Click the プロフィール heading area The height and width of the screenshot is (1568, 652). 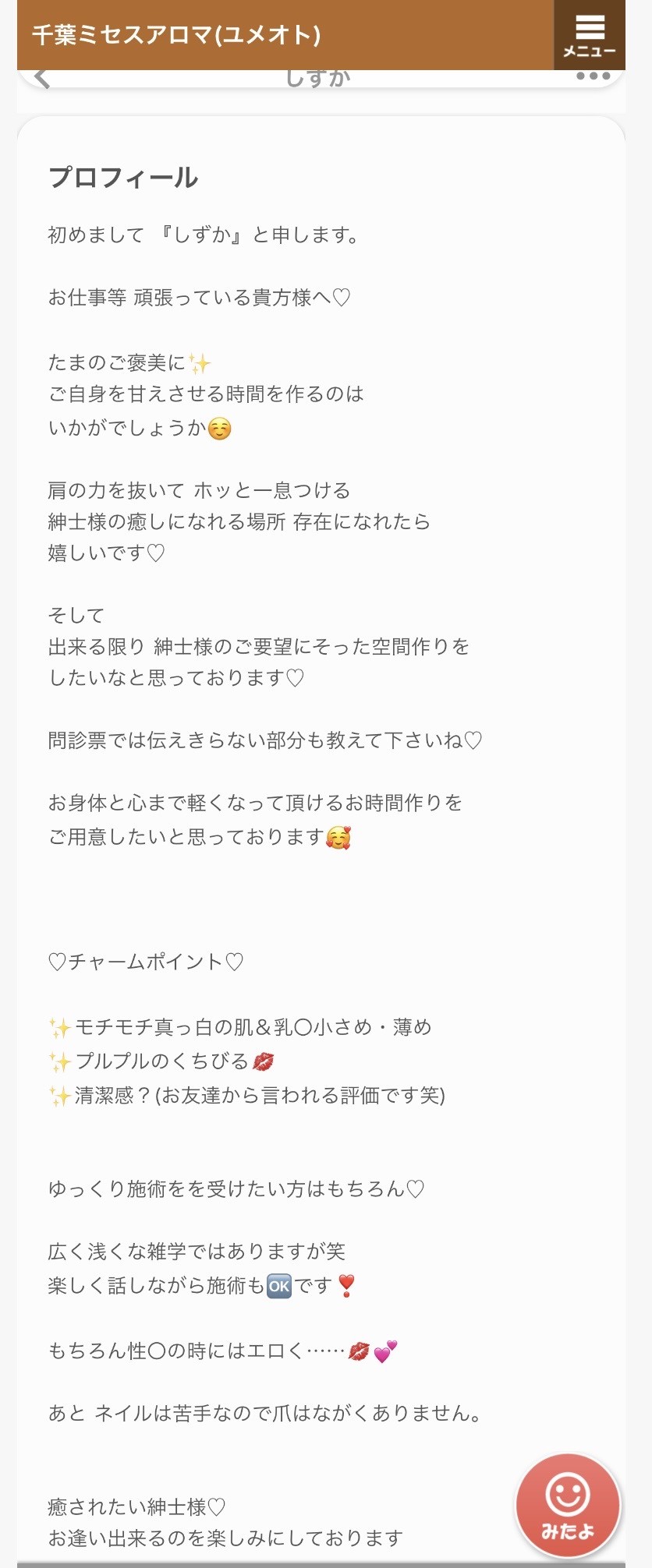click(x=125, y=178)
